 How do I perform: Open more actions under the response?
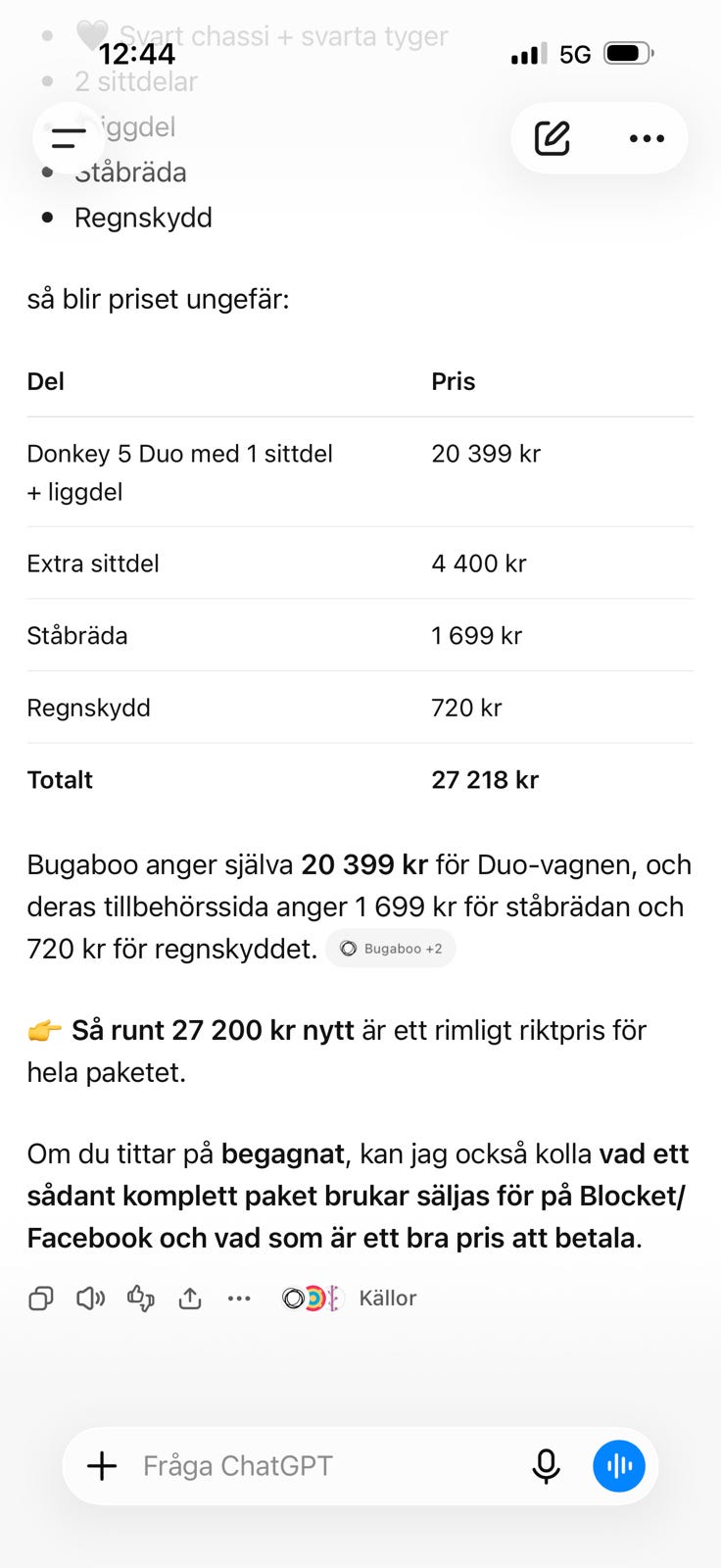click(x=239, y=1298)
